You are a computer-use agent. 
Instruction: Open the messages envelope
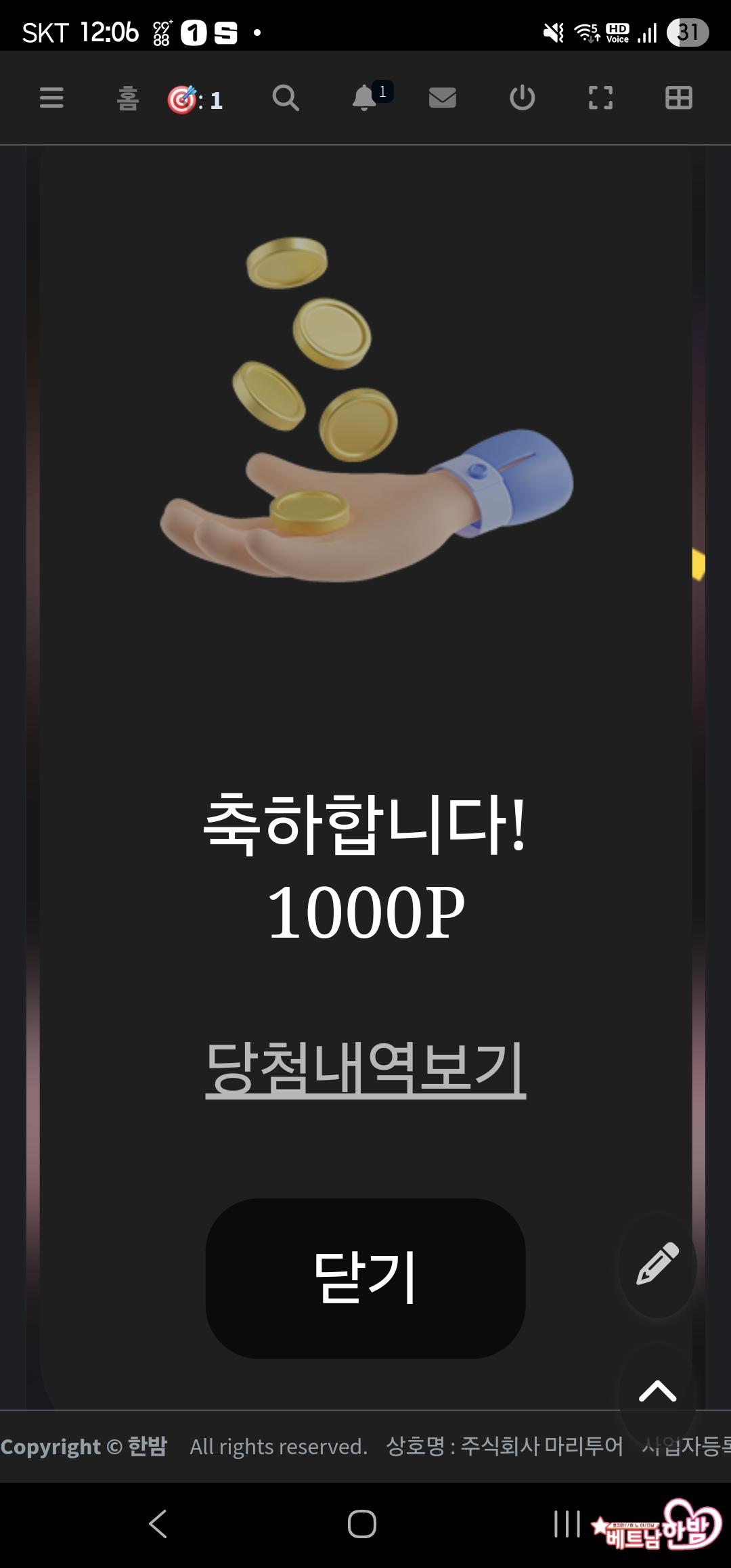click(443, 98)
